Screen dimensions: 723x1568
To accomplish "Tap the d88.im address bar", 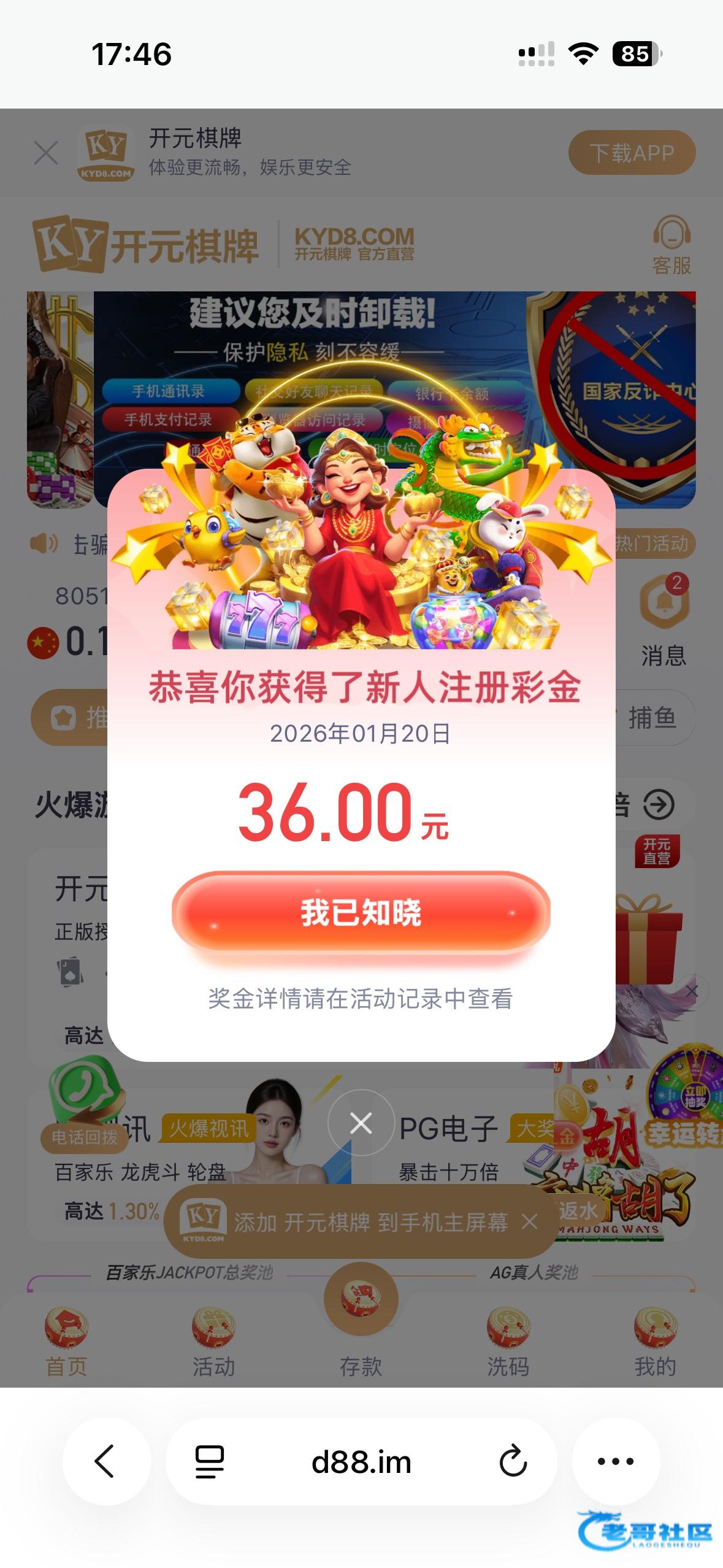I will pyautogui.click(x=361, y=1461).
